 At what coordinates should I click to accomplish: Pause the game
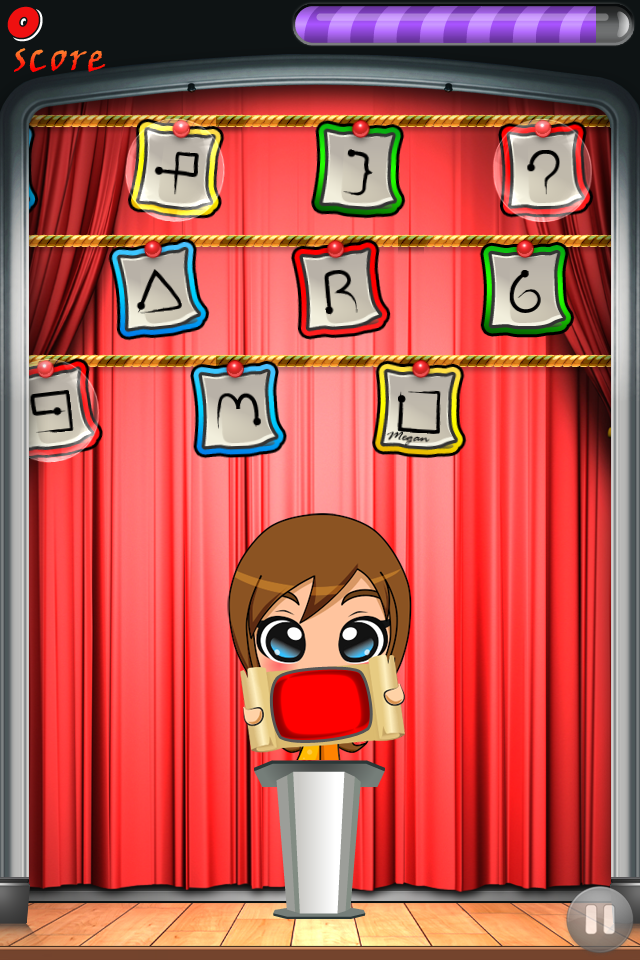[600, 919]
